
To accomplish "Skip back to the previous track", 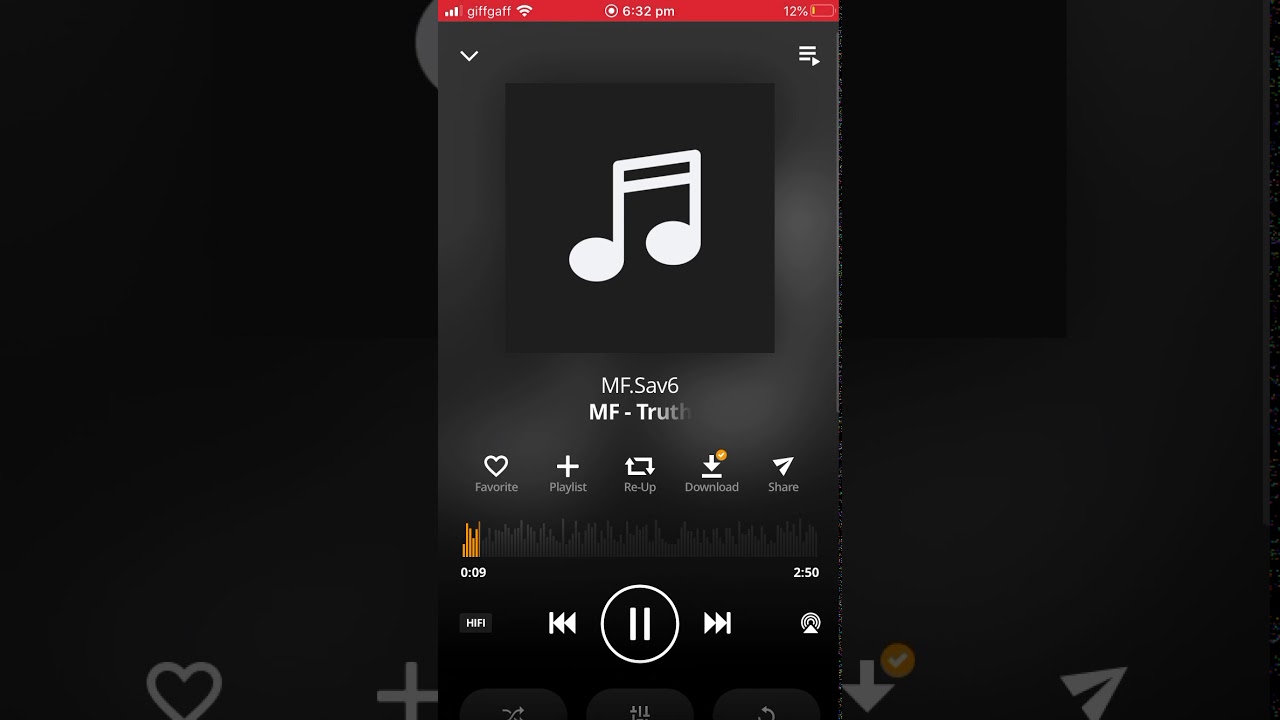I will coord(562,623).
